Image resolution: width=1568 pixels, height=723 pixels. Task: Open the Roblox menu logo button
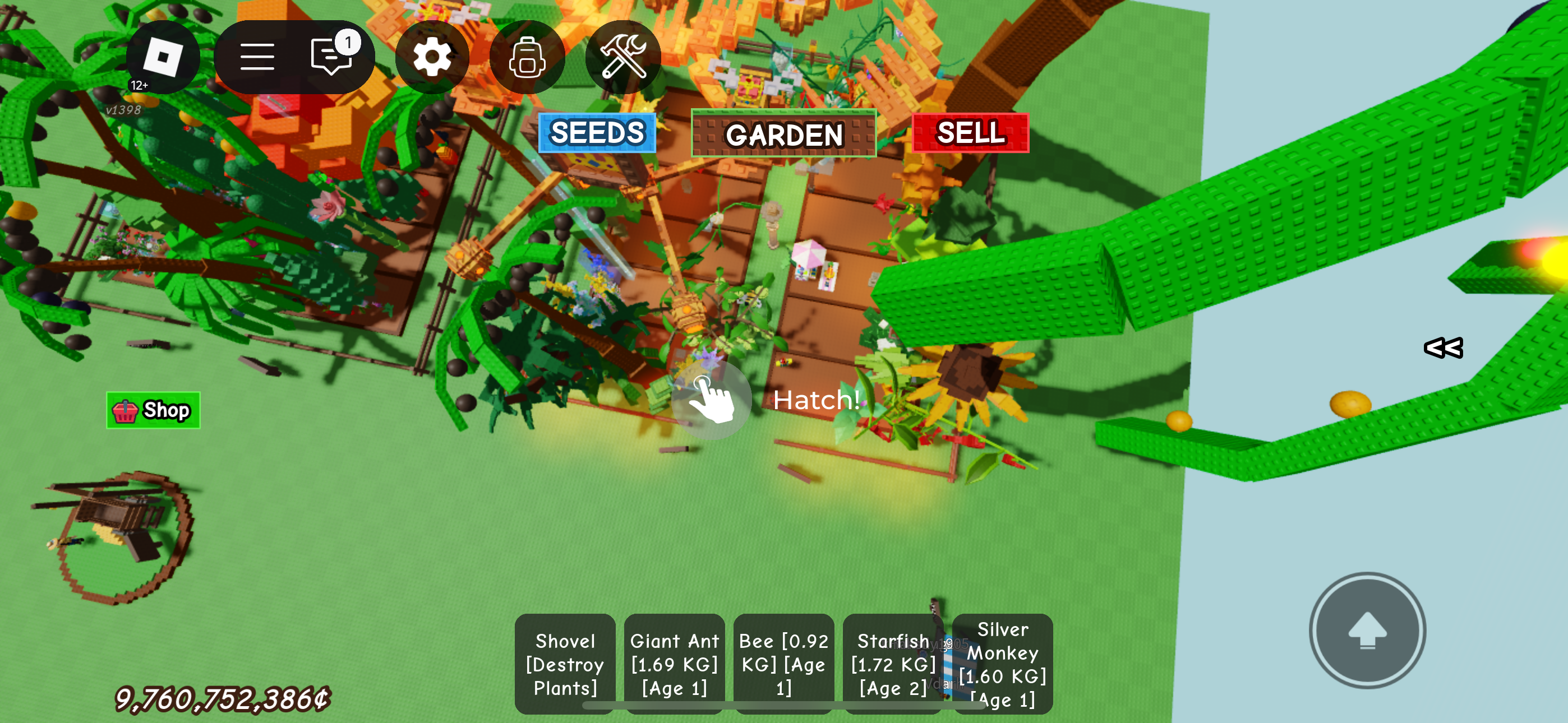point(163,57)
